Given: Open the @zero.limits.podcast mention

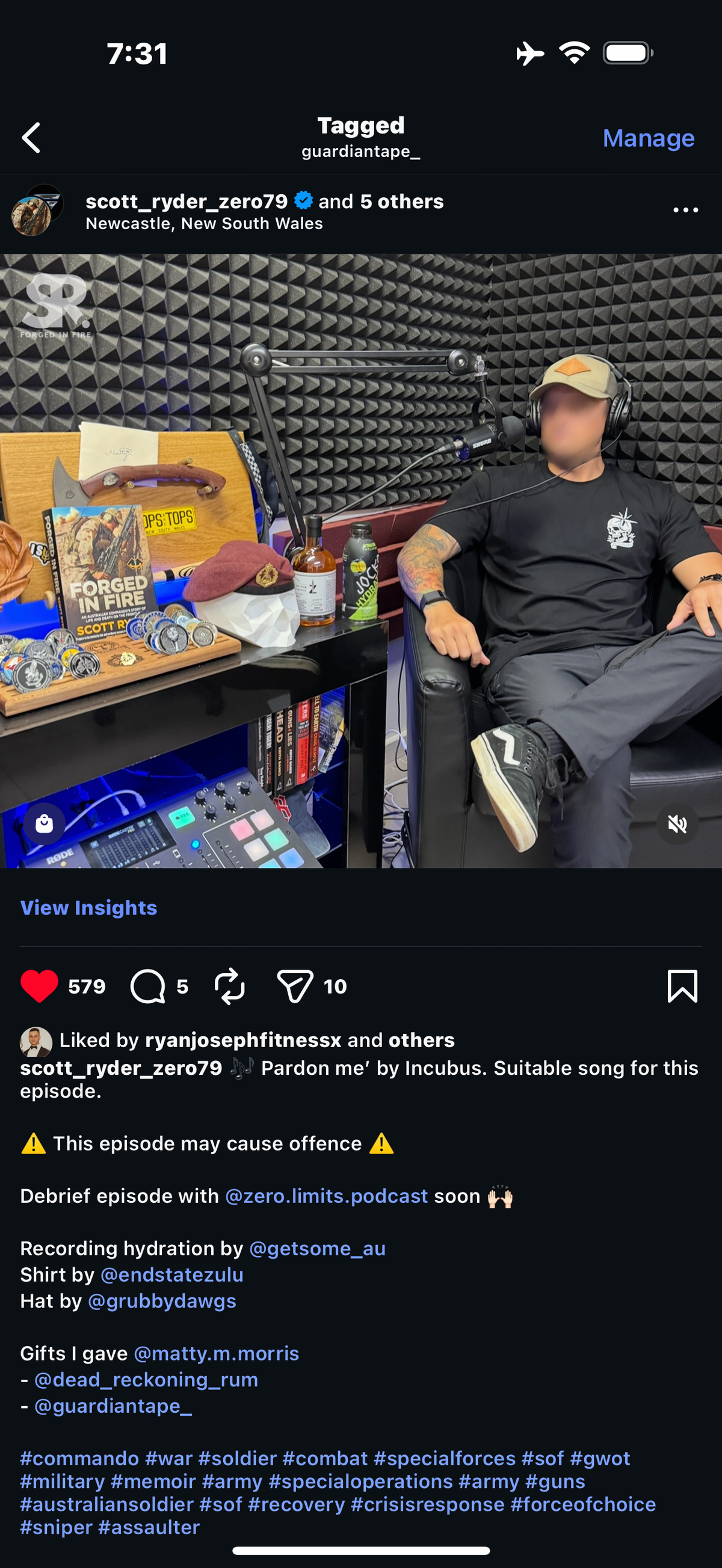Looking at the screenshot, I should coord(326,1196).
